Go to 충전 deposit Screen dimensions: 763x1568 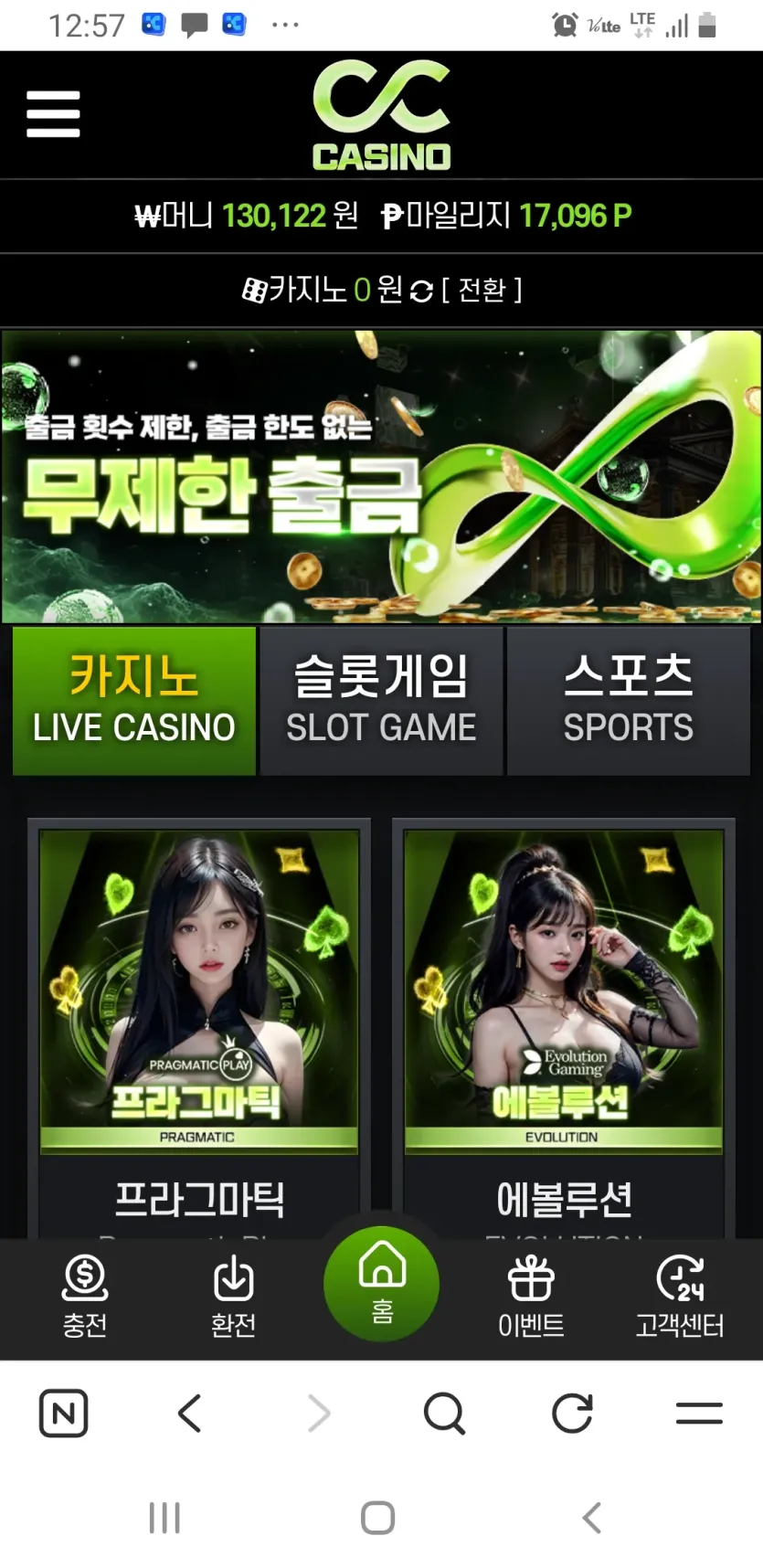pyautogui.click(x=85, y=1298)
